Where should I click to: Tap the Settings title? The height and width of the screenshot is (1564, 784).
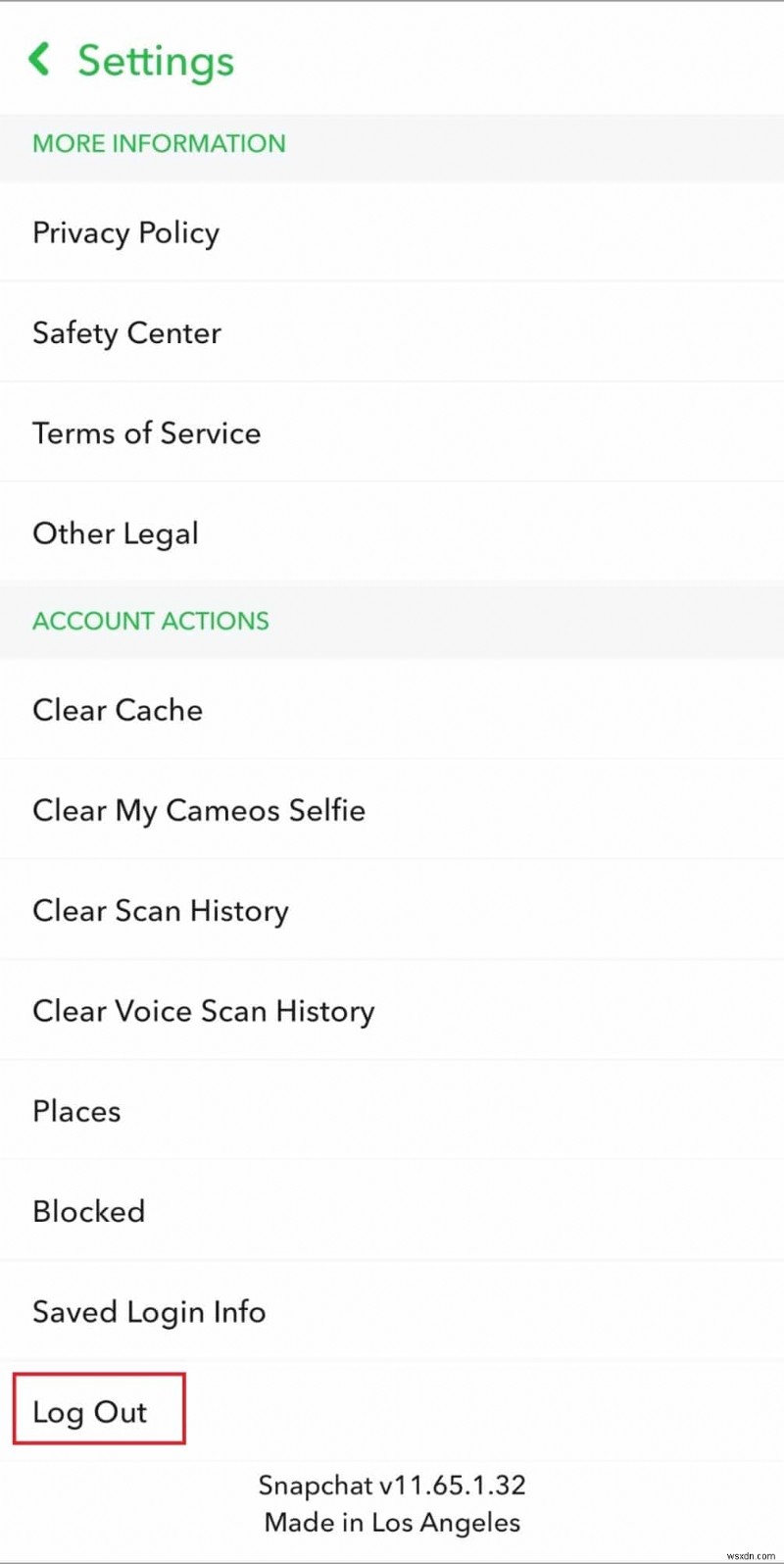[x=155, y=61]
